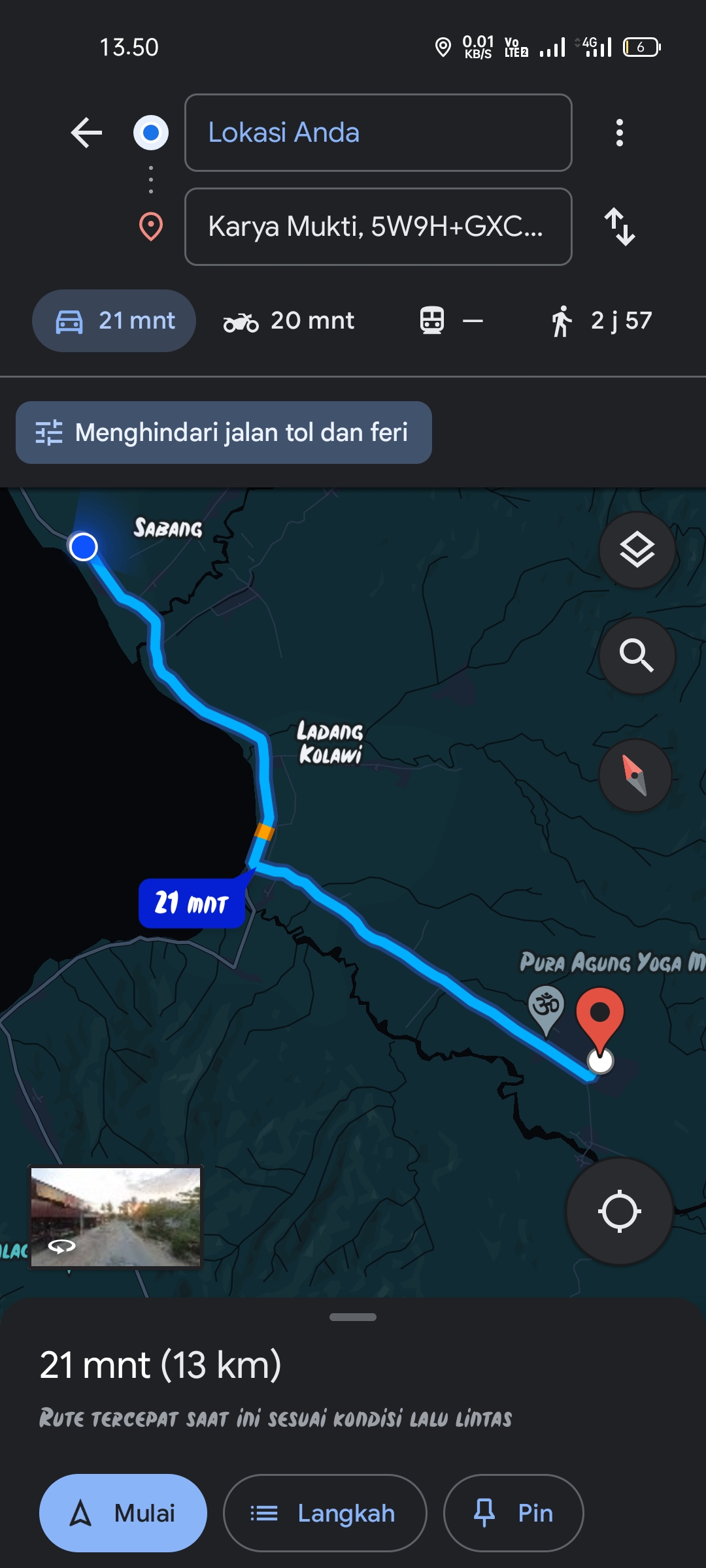Switch to the public transit tab

(x=451, y=321)
